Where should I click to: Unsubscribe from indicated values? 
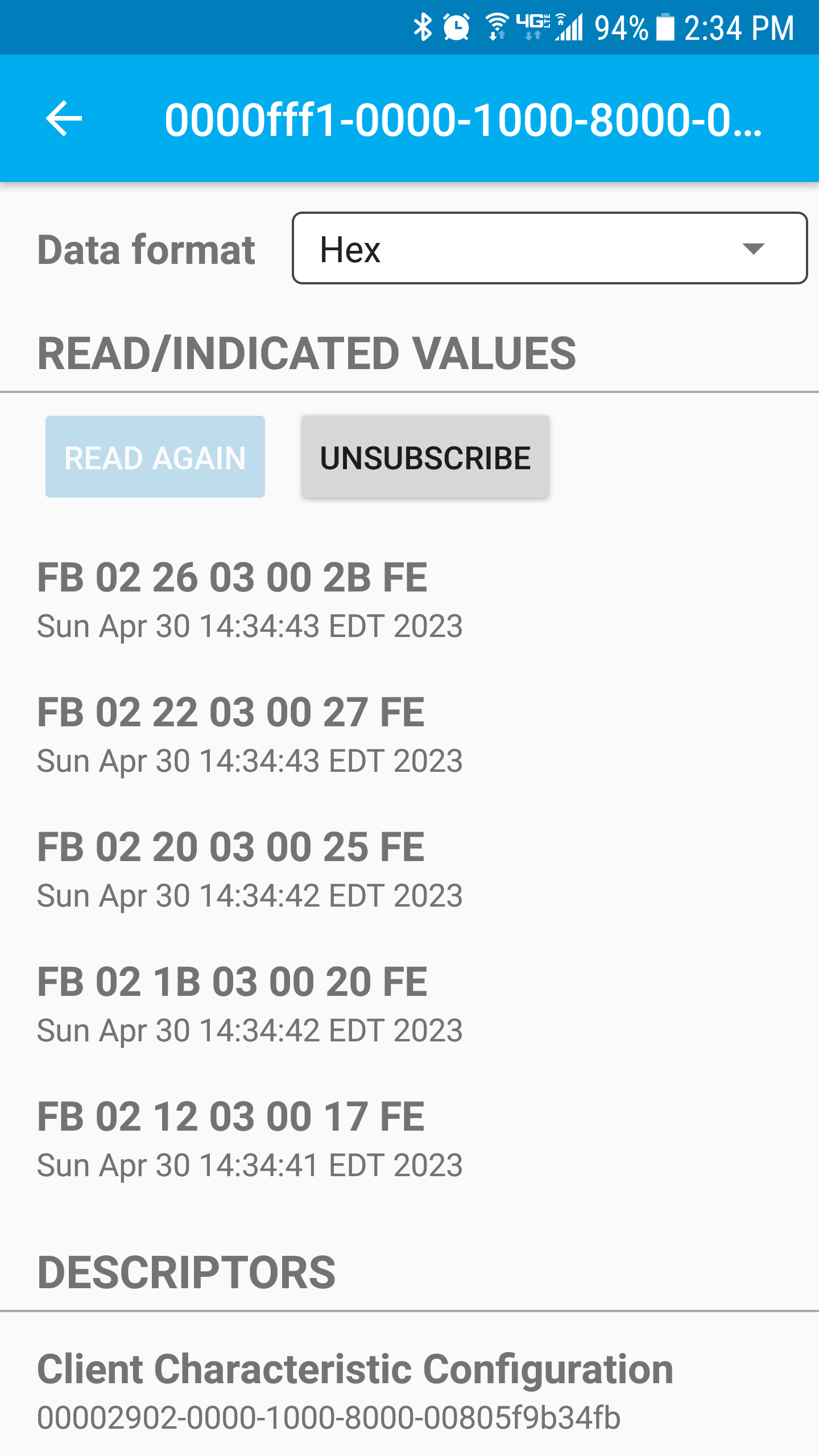coord(425,457)
